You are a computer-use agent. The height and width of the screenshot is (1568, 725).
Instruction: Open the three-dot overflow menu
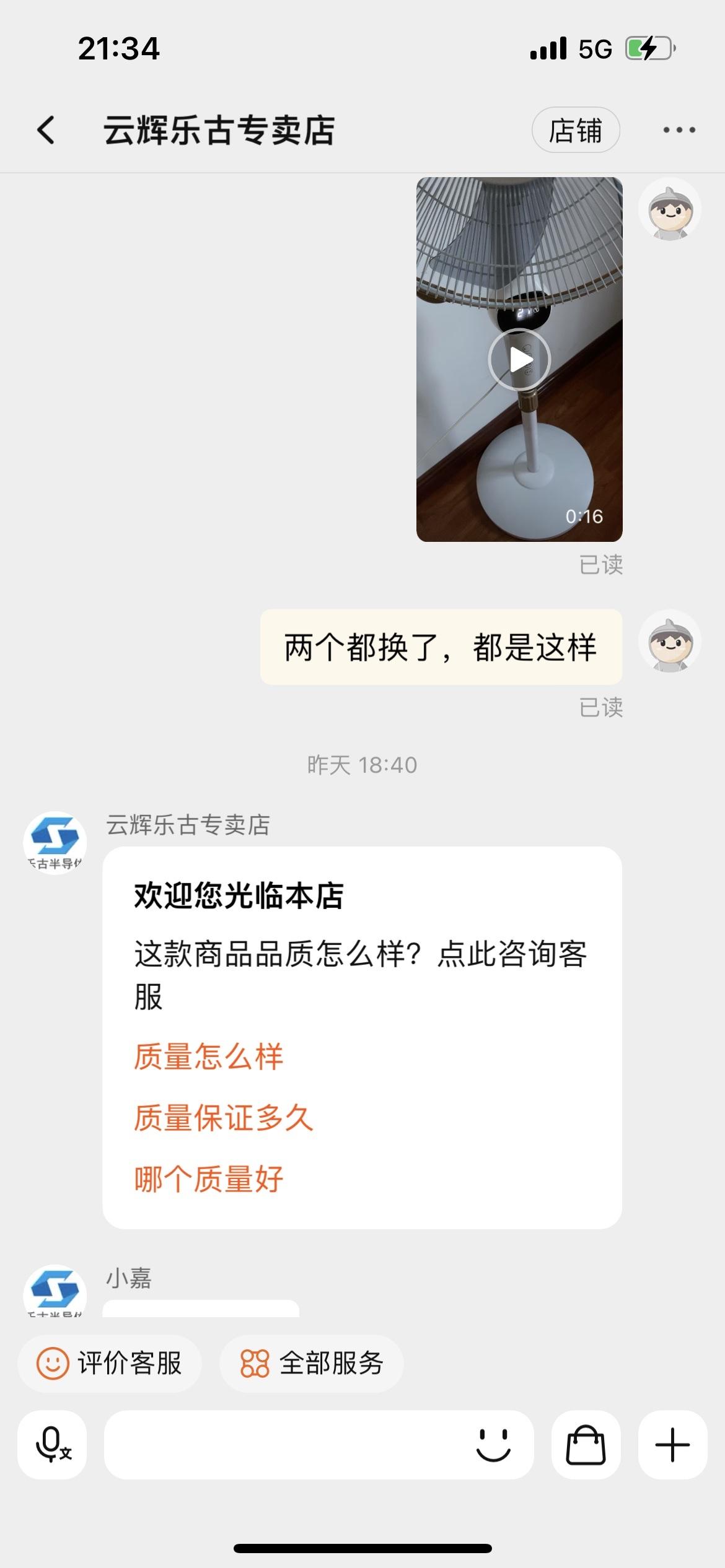click(x=679, y=130)
